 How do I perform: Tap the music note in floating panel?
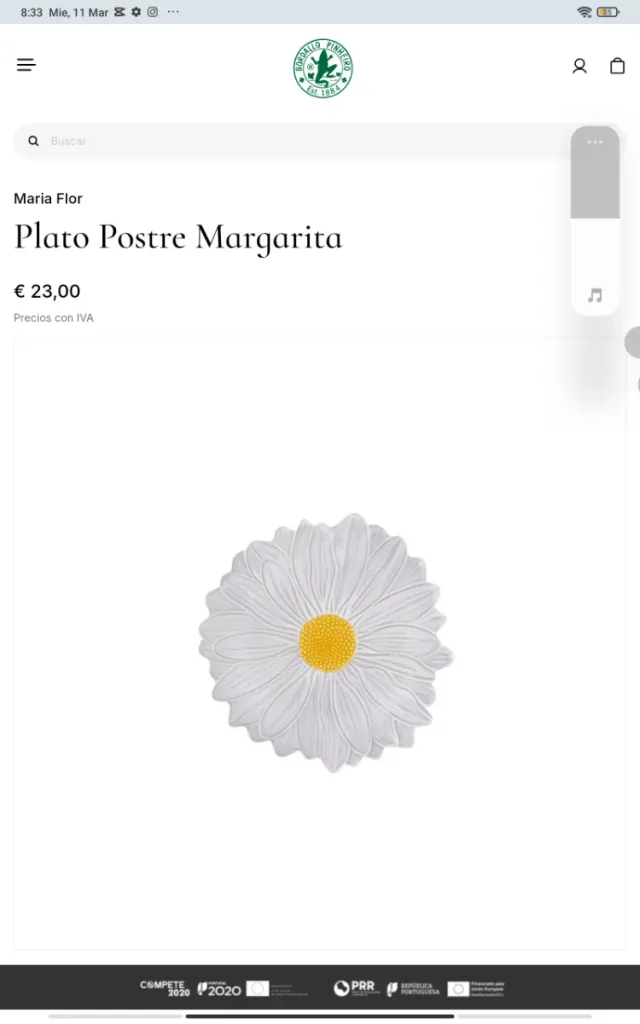point(595,296)
